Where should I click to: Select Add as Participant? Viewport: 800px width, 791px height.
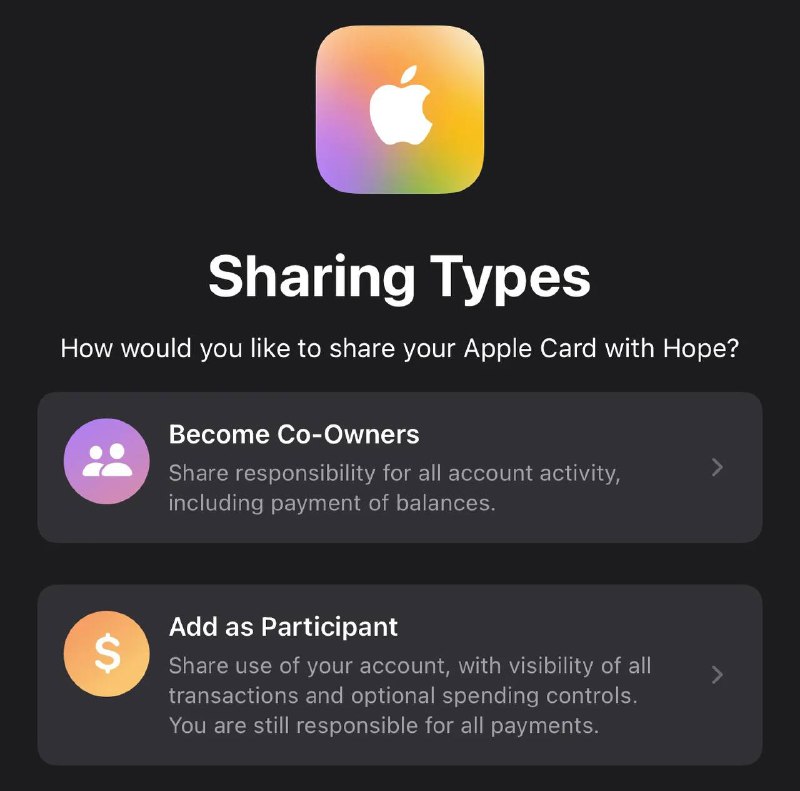pyautogui.click(x=399, y=674)
